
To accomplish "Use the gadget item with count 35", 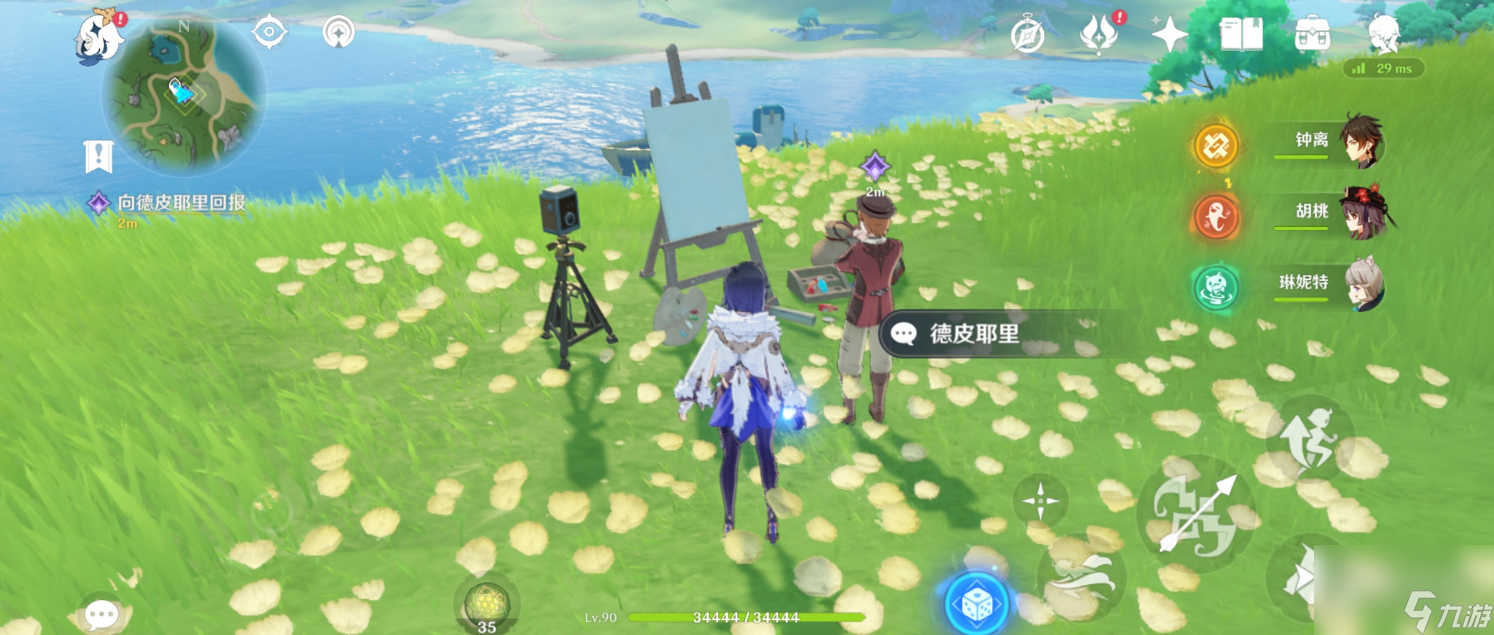I will [x=486, y=605].
